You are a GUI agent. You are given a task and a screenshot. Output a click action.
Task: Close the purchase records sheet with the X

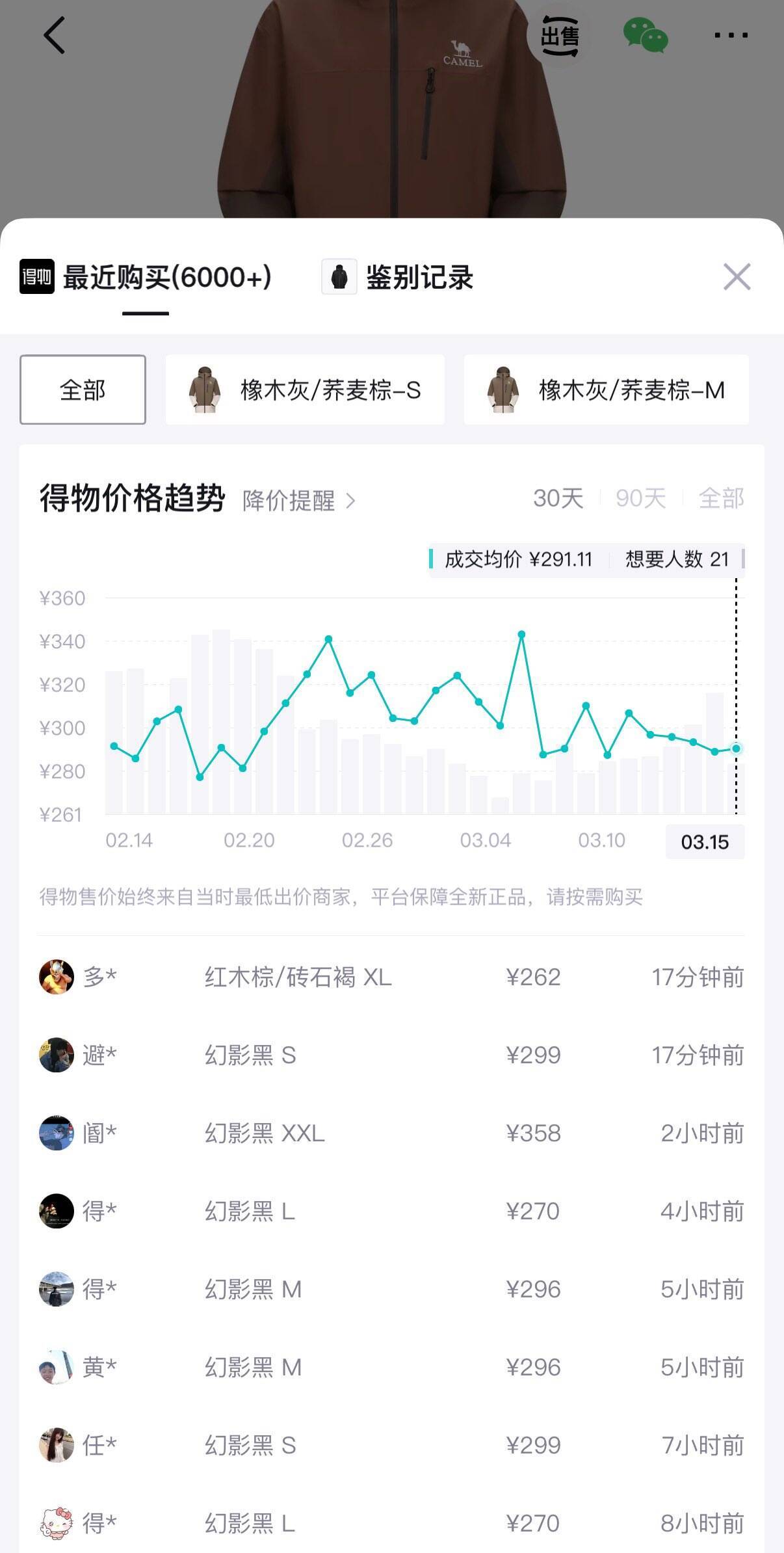737,276
